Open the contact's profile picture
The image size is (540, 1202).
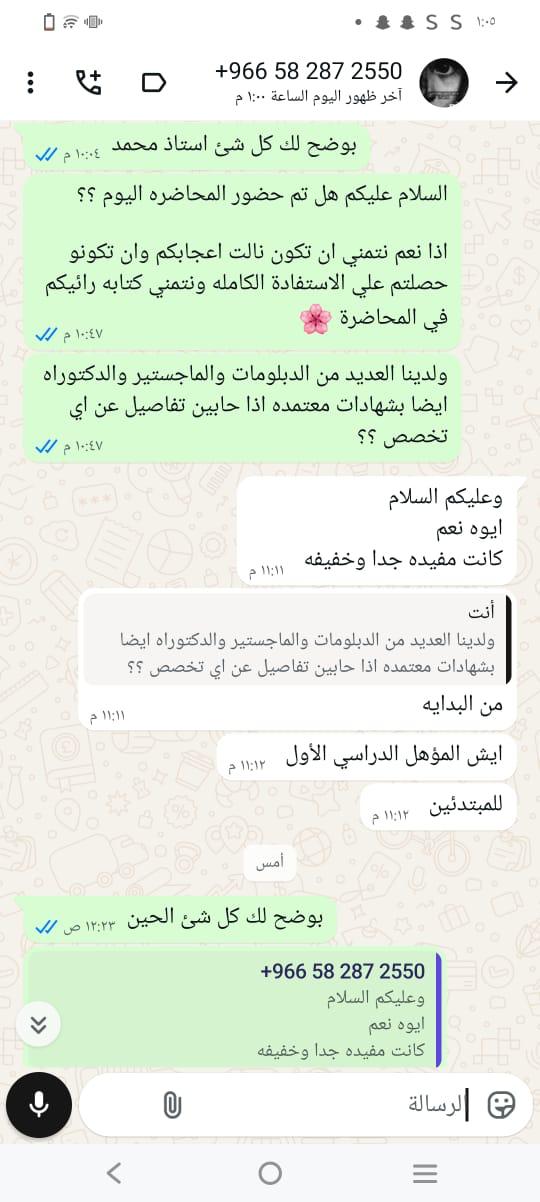point(444,82)
